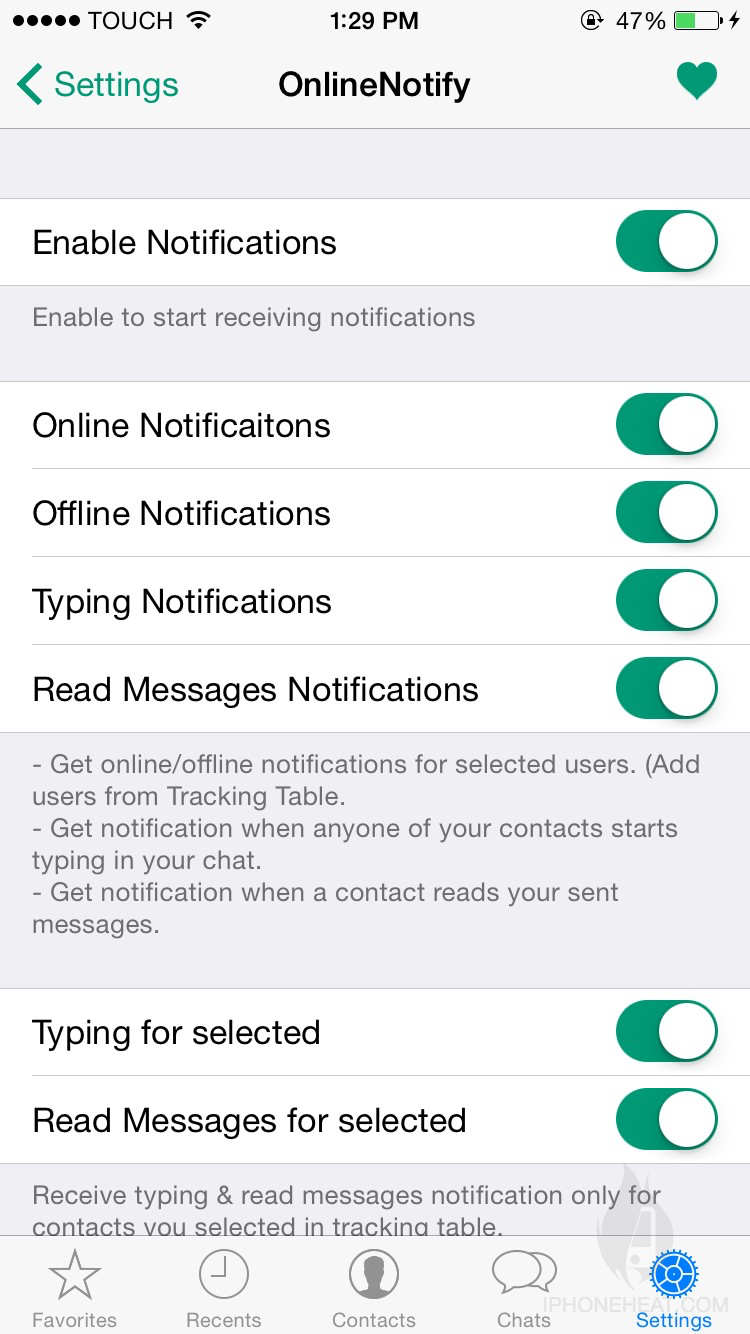Go back to Settings
Screen dimensions: 750x1334
click(x=98, y=85)
